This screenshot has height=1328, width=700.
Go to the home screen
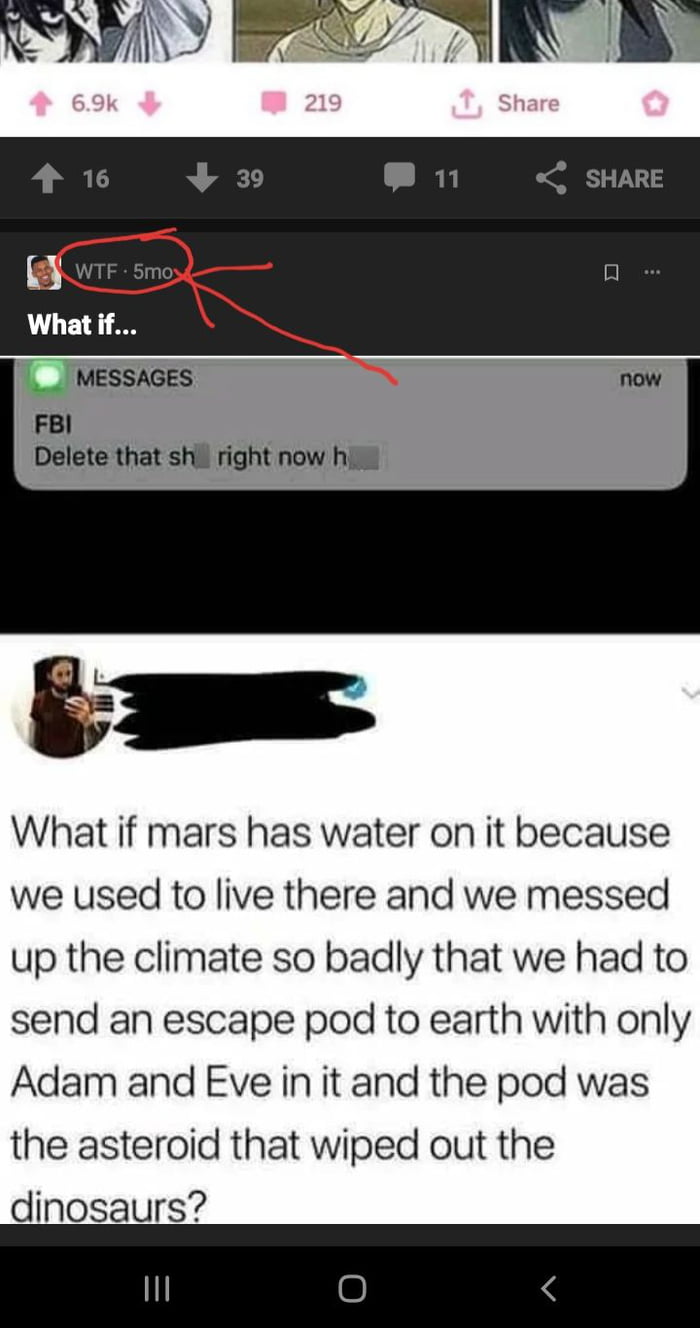pos(351,1288)
